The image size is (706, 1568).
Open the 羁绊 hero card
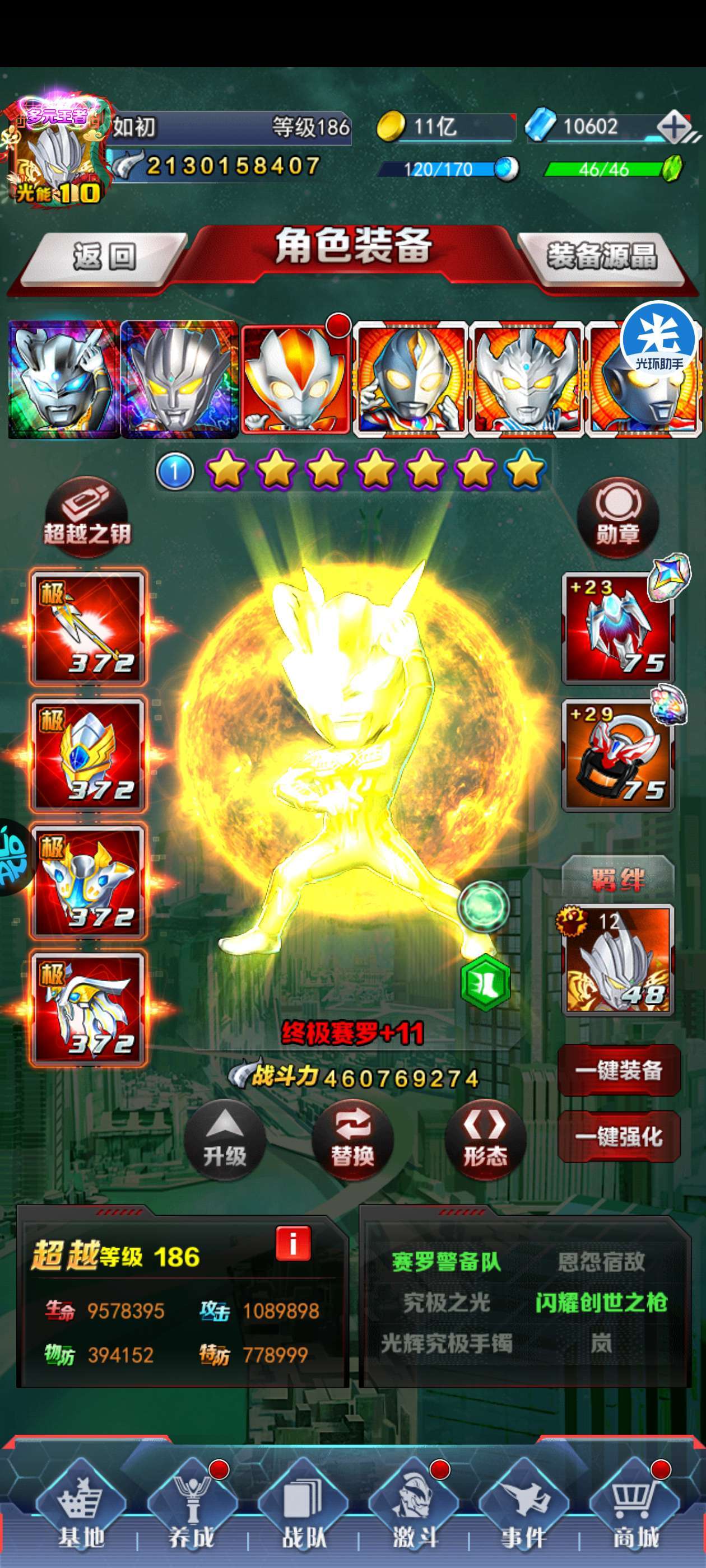(617, 960)
